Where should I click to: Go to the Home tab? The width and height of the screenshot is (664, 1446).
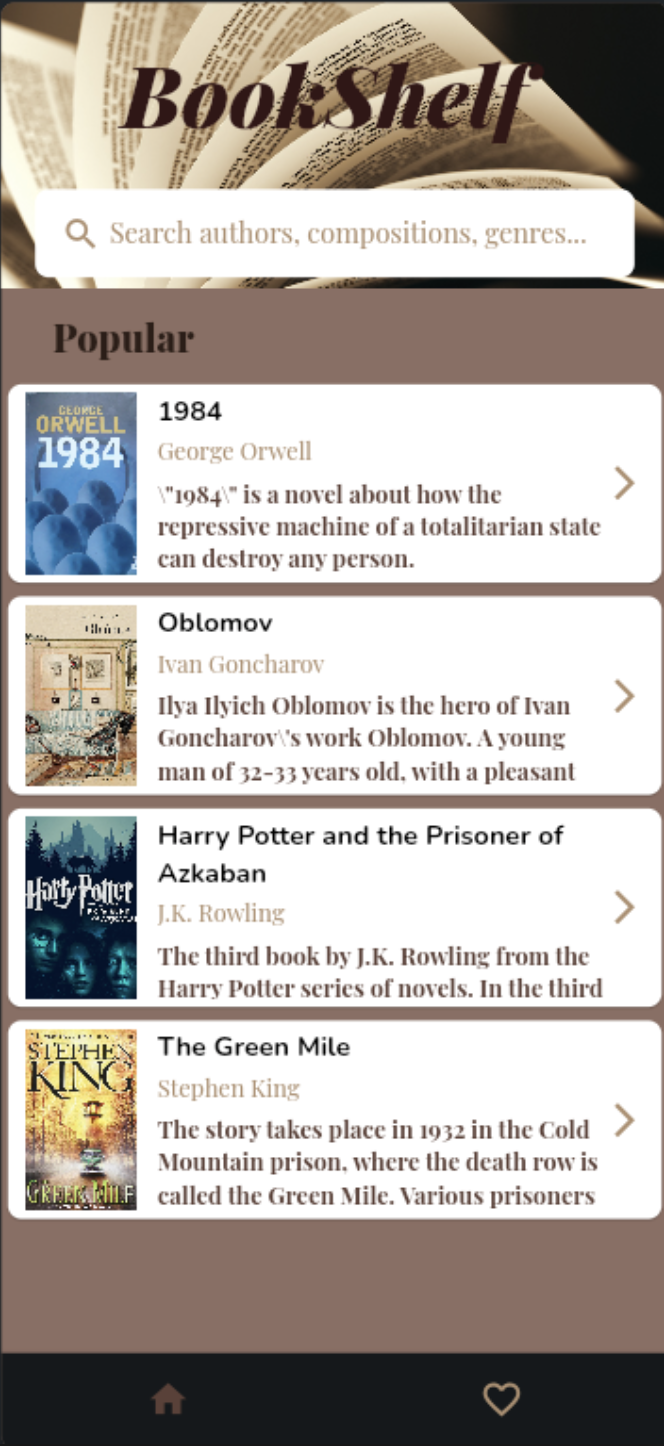point(168,1399)
